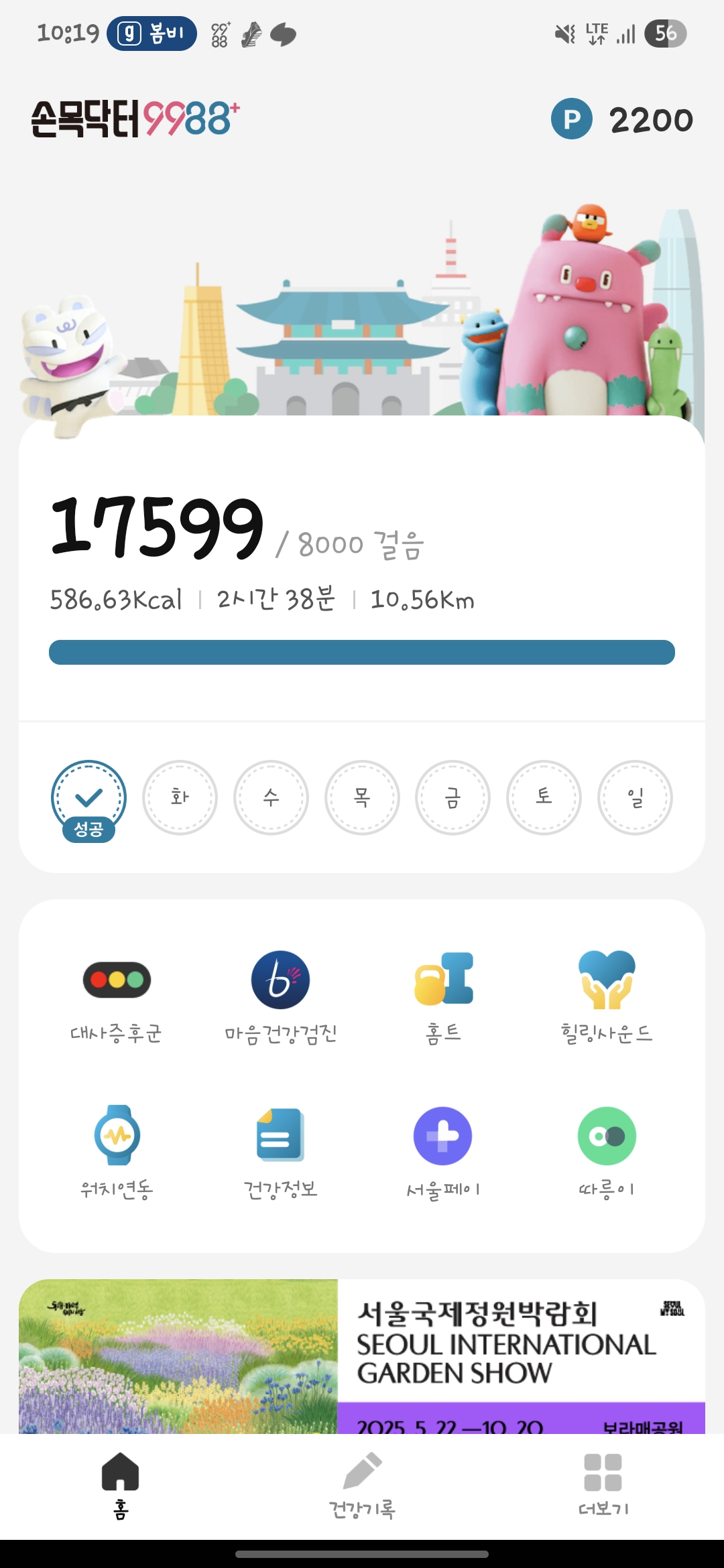Open the 대사증후군 menu
This screenshot has height=1568, width=724.
[117, 996]
